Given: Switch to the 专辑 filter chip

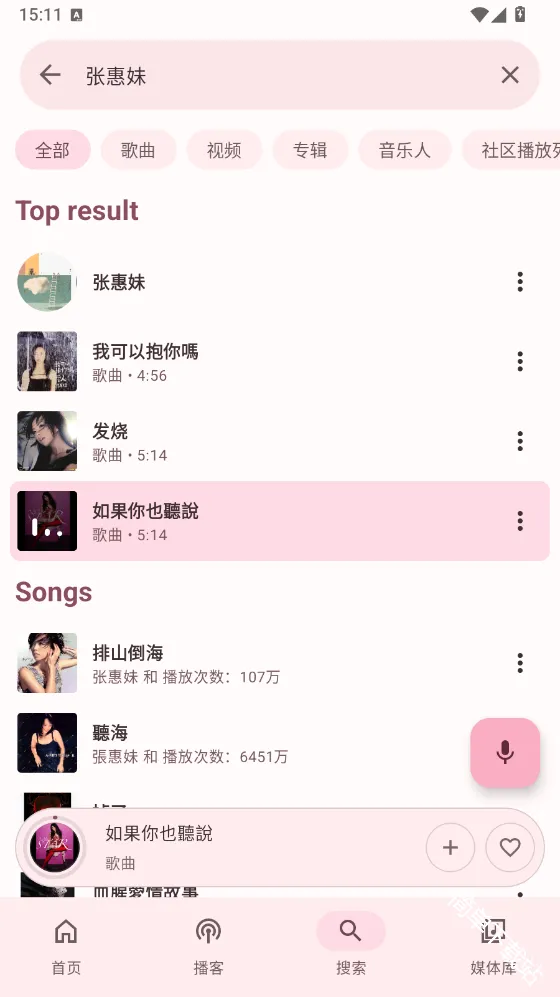Looking at the screenshot, I should pyautogui.click(x=310, y=150).
